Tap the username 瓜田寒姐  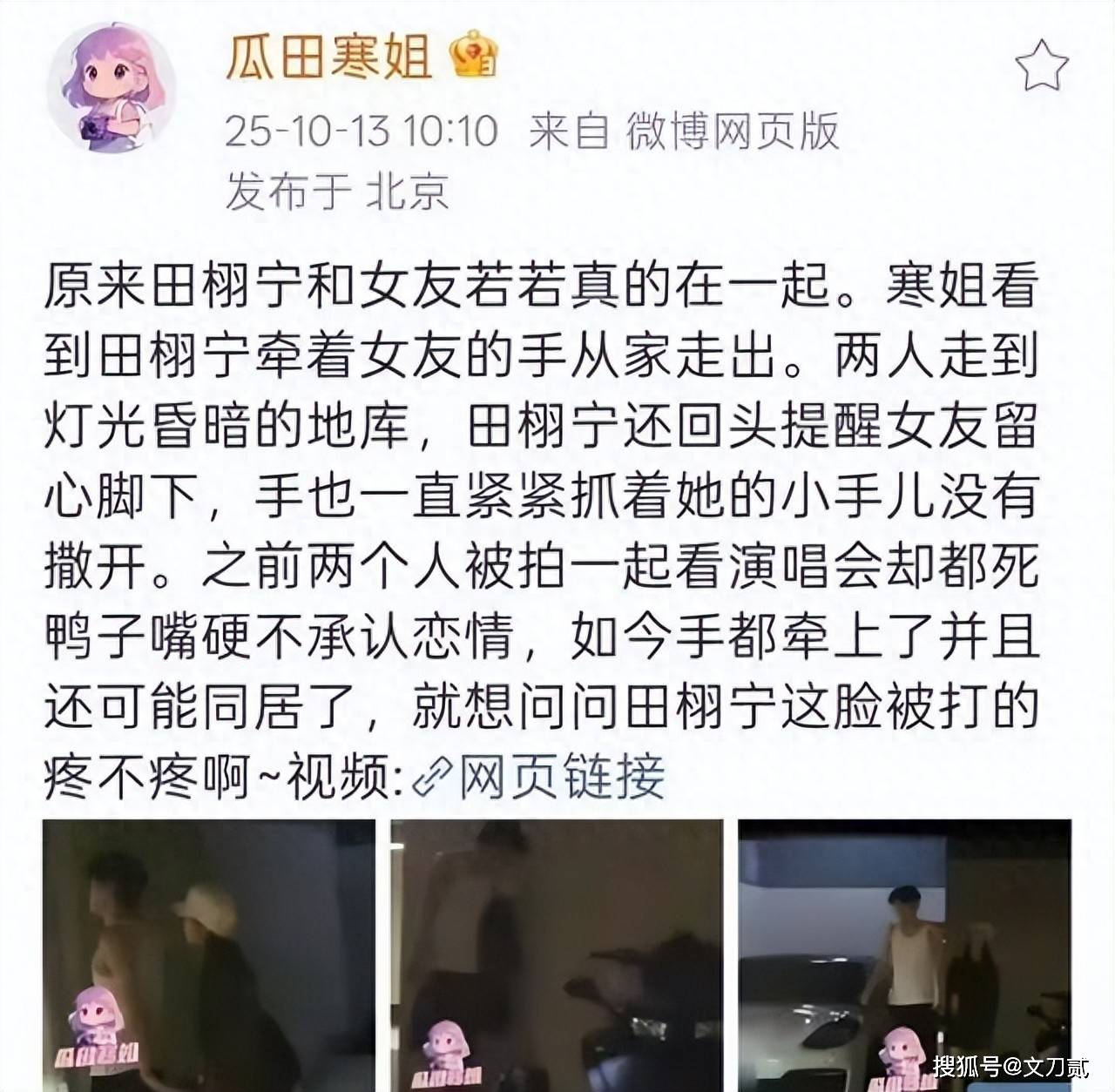(x=330, y=59)
